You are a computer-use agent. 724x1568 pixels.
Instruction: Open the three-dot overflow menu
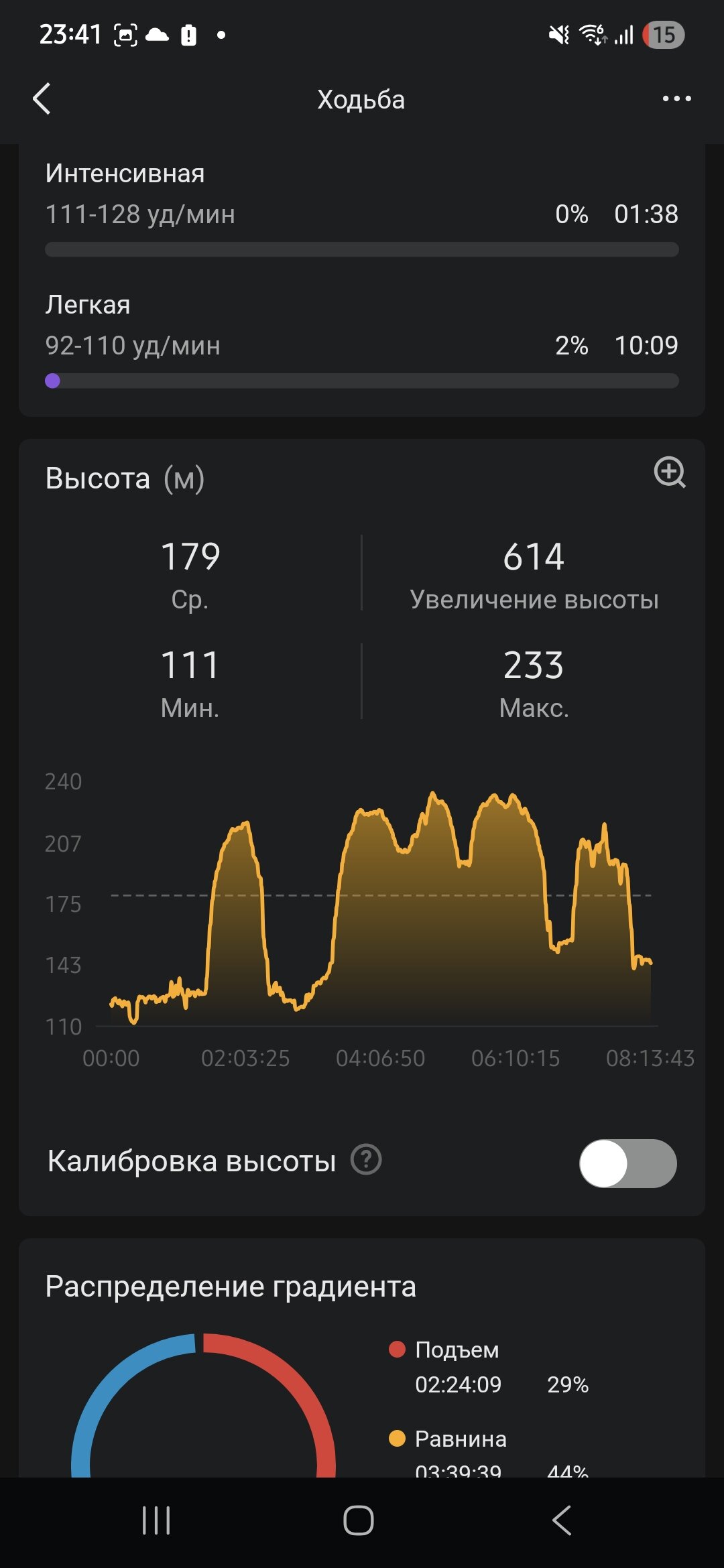point(676,99)
